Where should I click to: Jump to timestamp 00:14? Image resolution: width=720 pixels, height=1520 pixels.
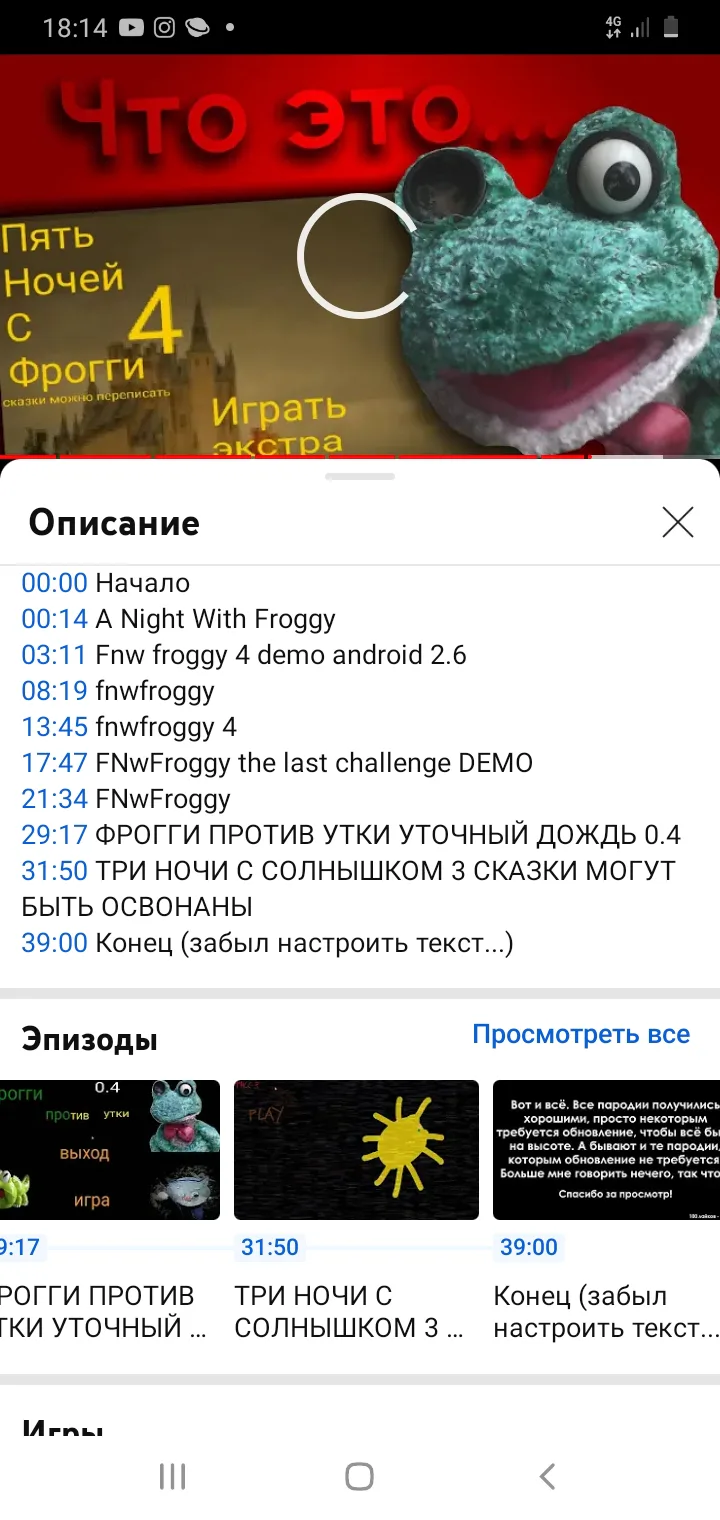coord(55,619)
